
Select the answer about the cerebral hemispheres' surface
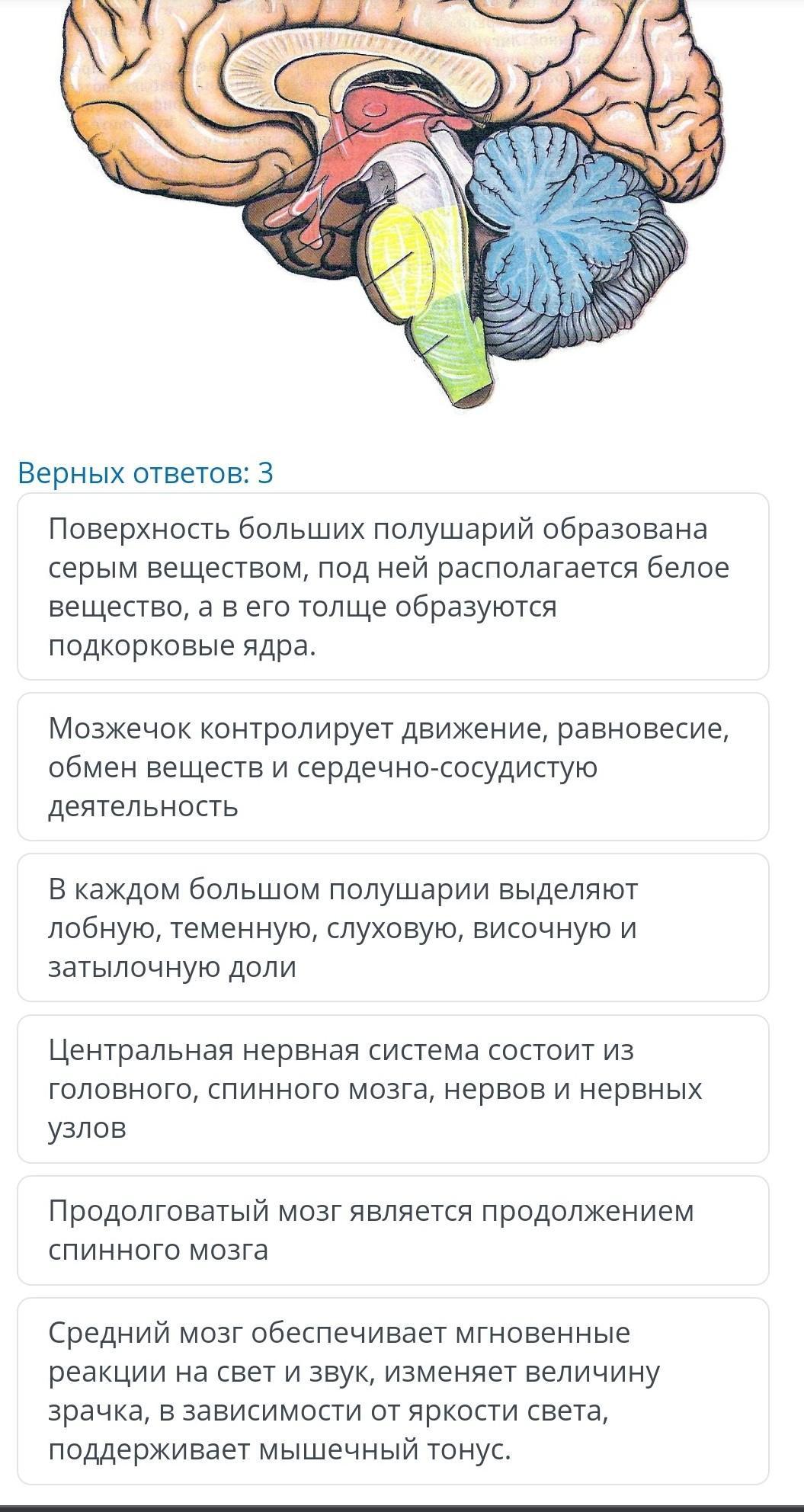pos(393,586)
